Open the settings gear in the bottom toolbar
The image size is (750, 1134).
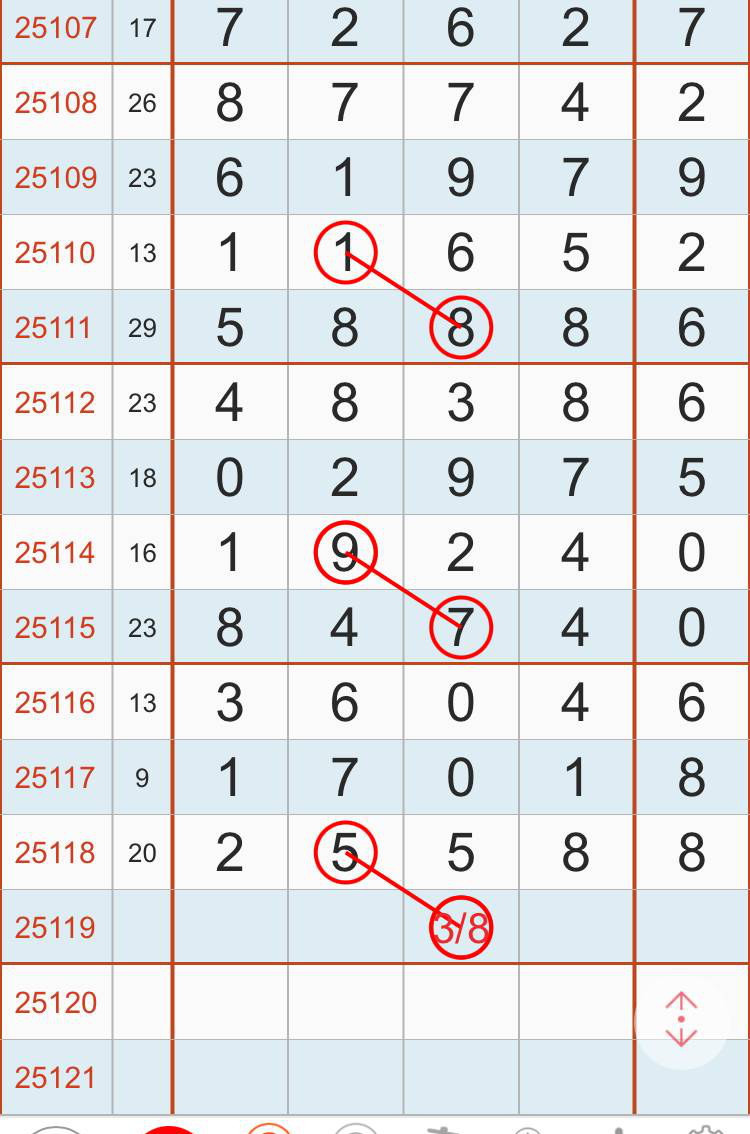tap(706, 1129)
